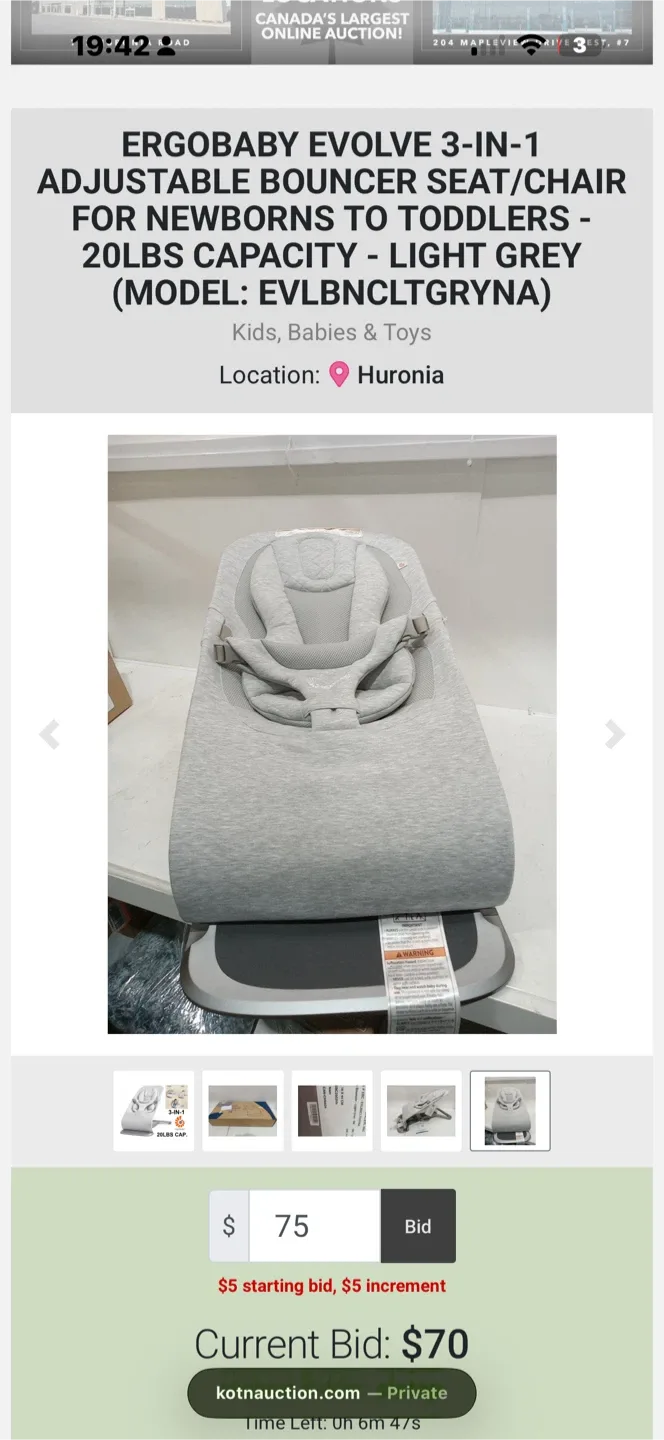Place a bid with the Bid button
This screenshot has height=1440, width=664.
pos(418,1226)
